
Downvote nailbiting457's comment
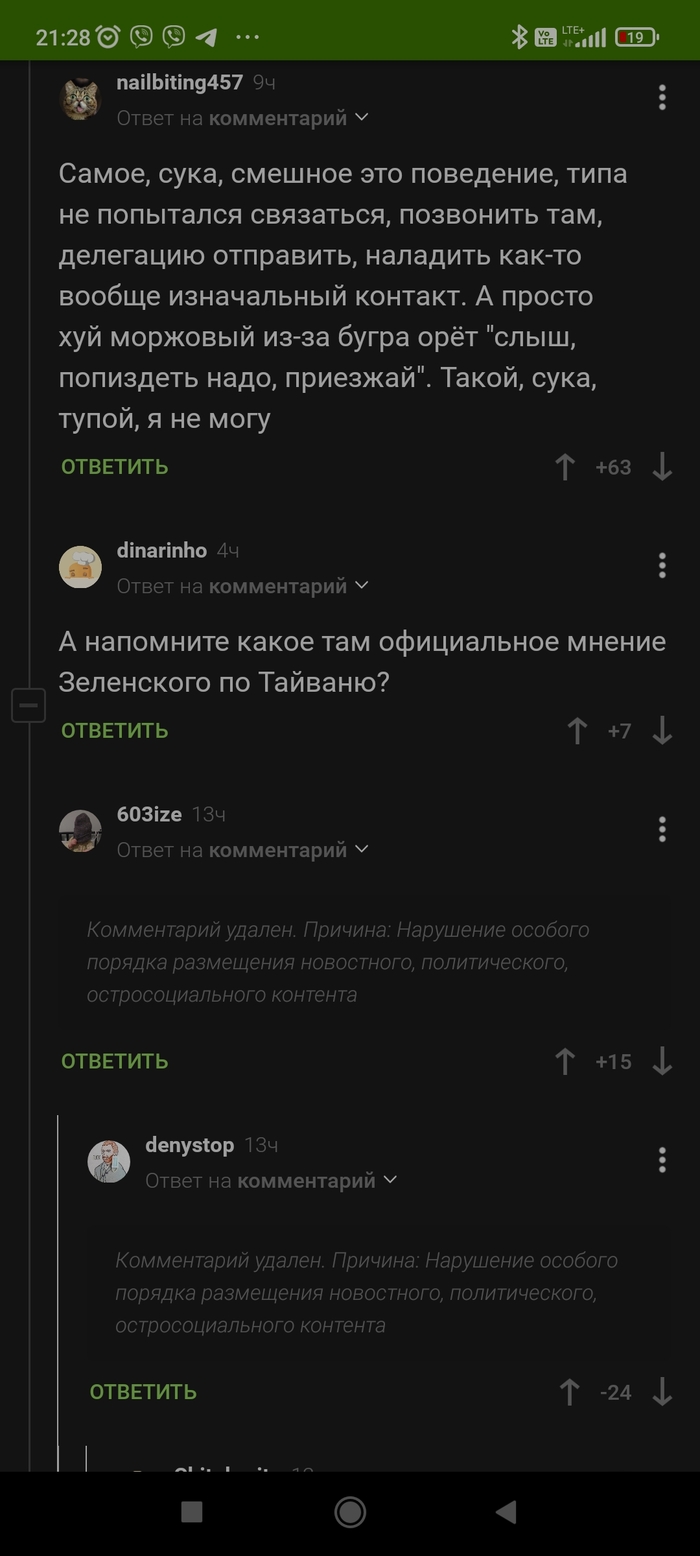662,467
